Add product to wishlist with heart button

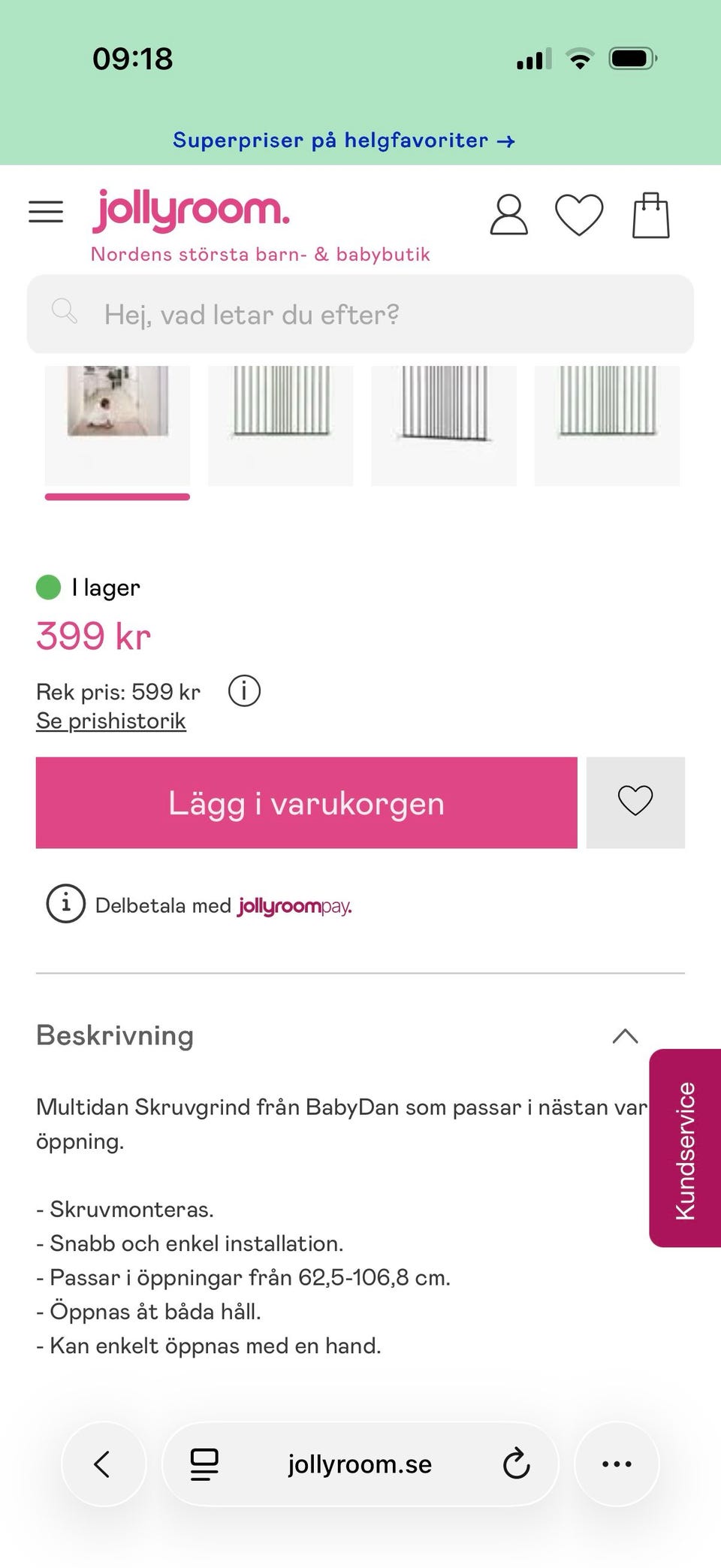pos(635,801)
